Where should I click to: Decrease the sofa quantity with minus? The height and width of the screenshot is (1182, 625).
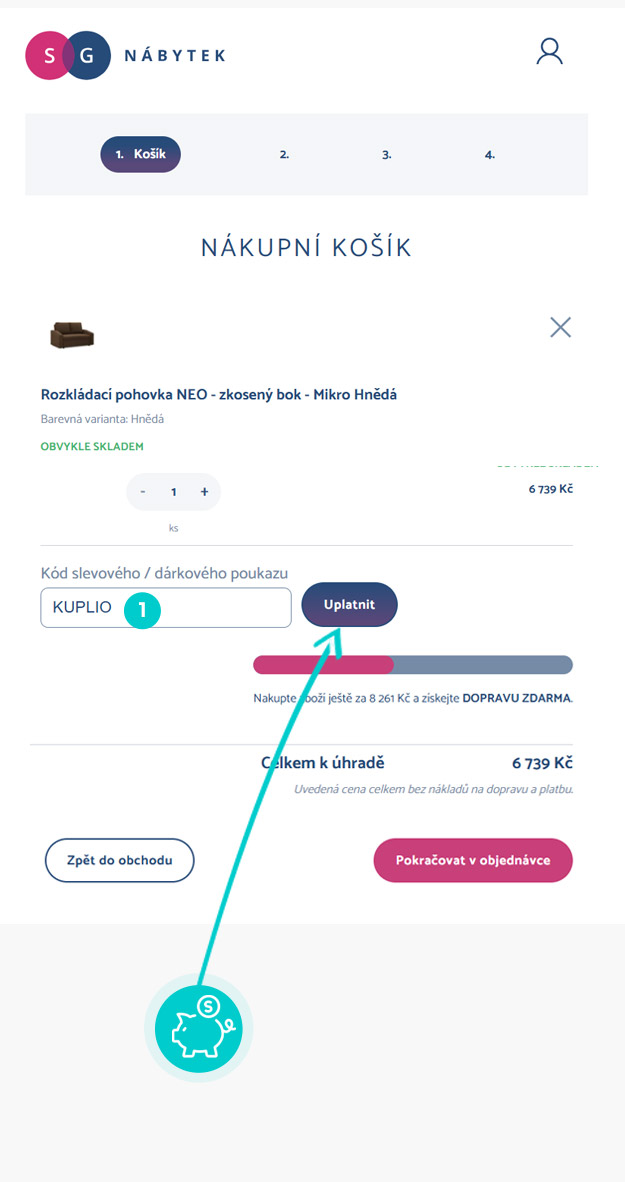143,492
